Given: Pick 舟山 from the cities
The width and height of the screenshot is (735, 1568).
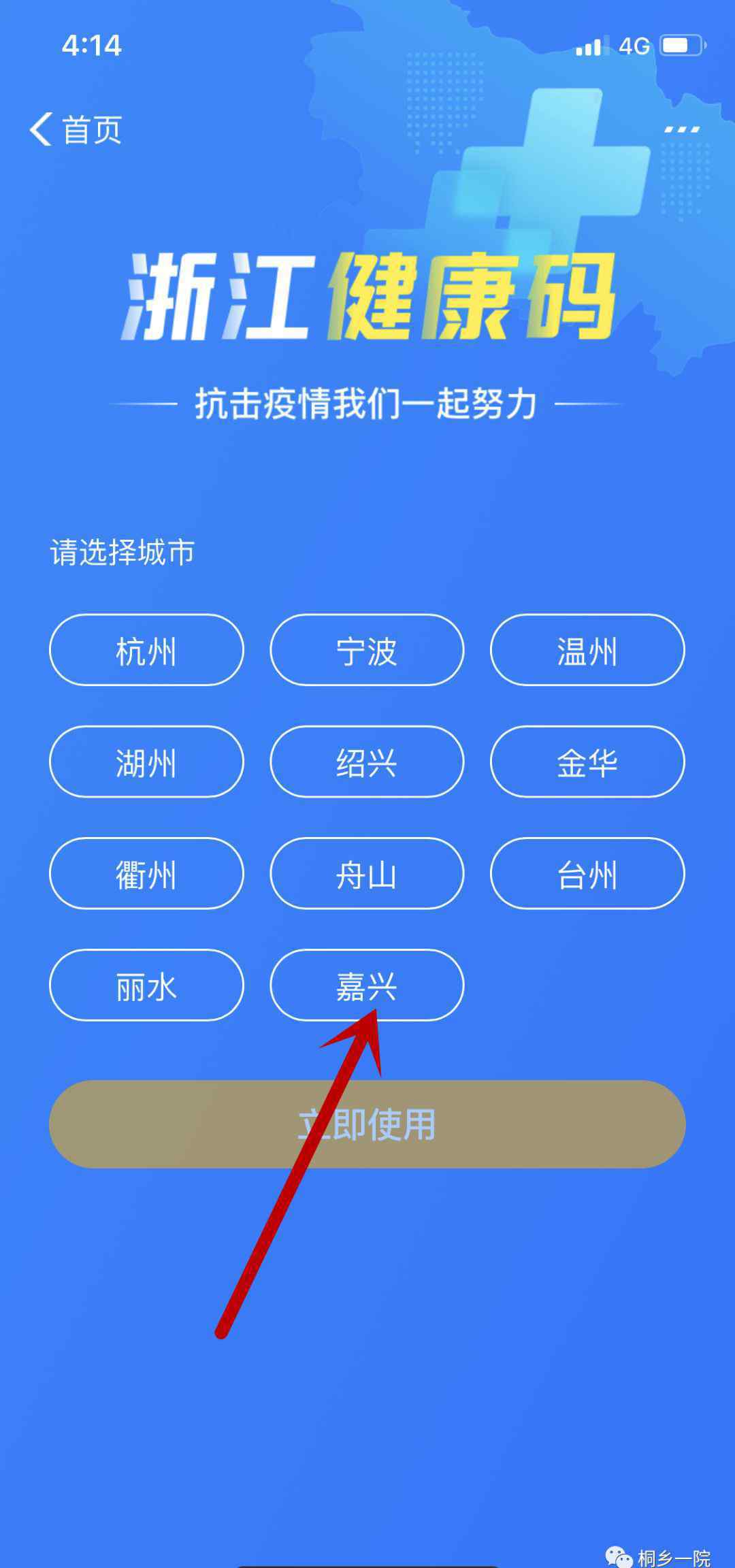Looking at the screenshot, I should pos(367,873).
